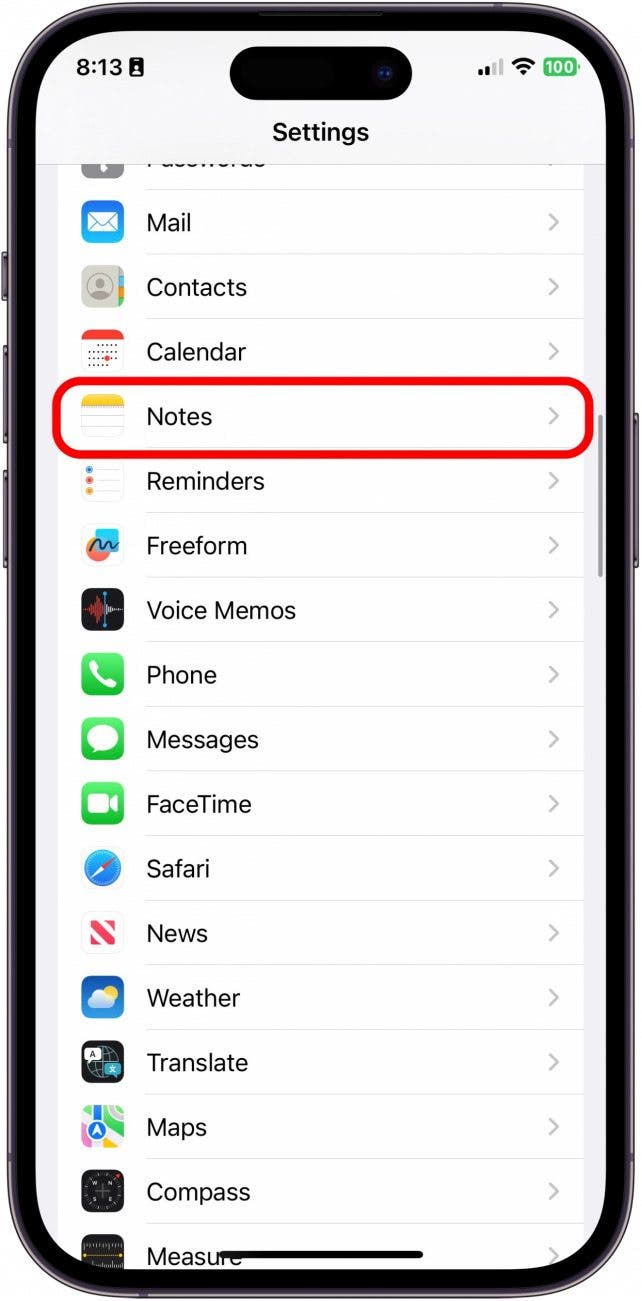Open Mail settings
The image size is (642, 1301).
tap(320, 223)
